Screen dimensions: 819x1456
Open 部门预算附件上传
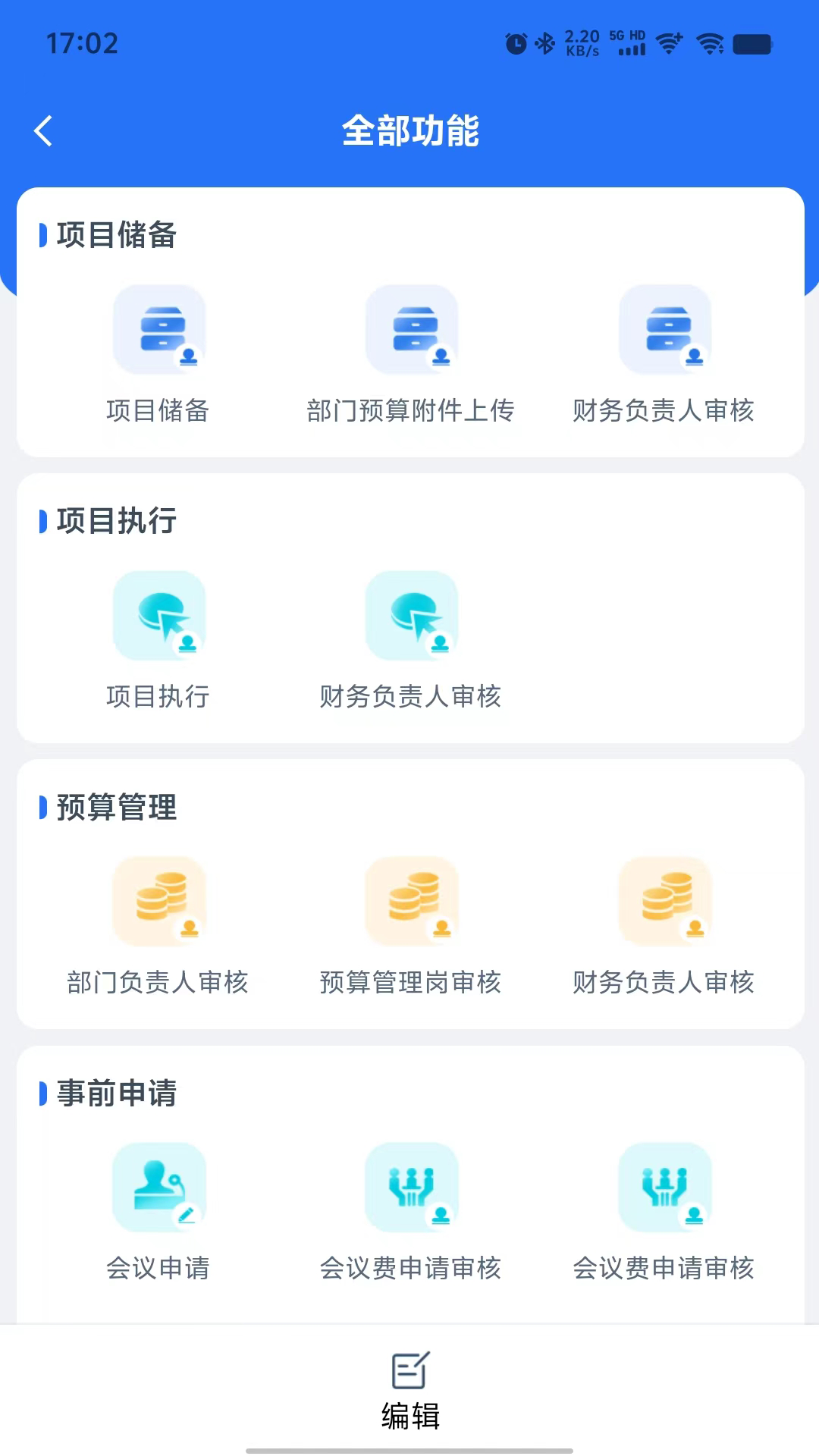coord(411,330)
